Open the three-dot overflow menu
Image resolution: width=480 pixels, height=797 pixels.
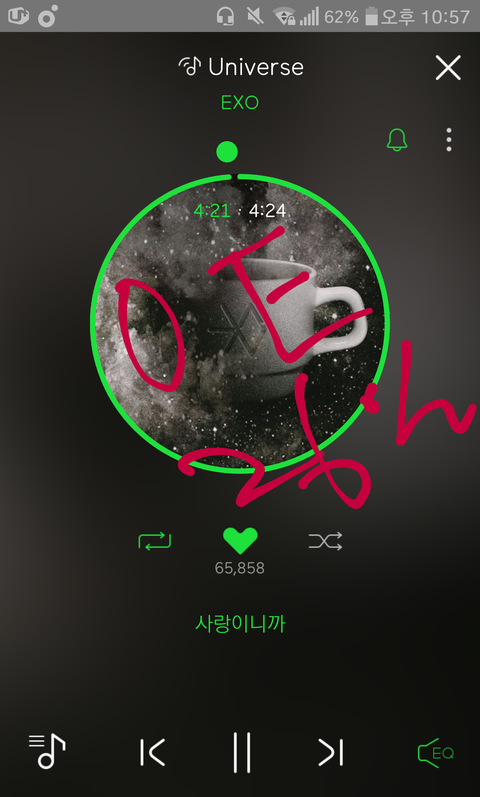[448, 140]
